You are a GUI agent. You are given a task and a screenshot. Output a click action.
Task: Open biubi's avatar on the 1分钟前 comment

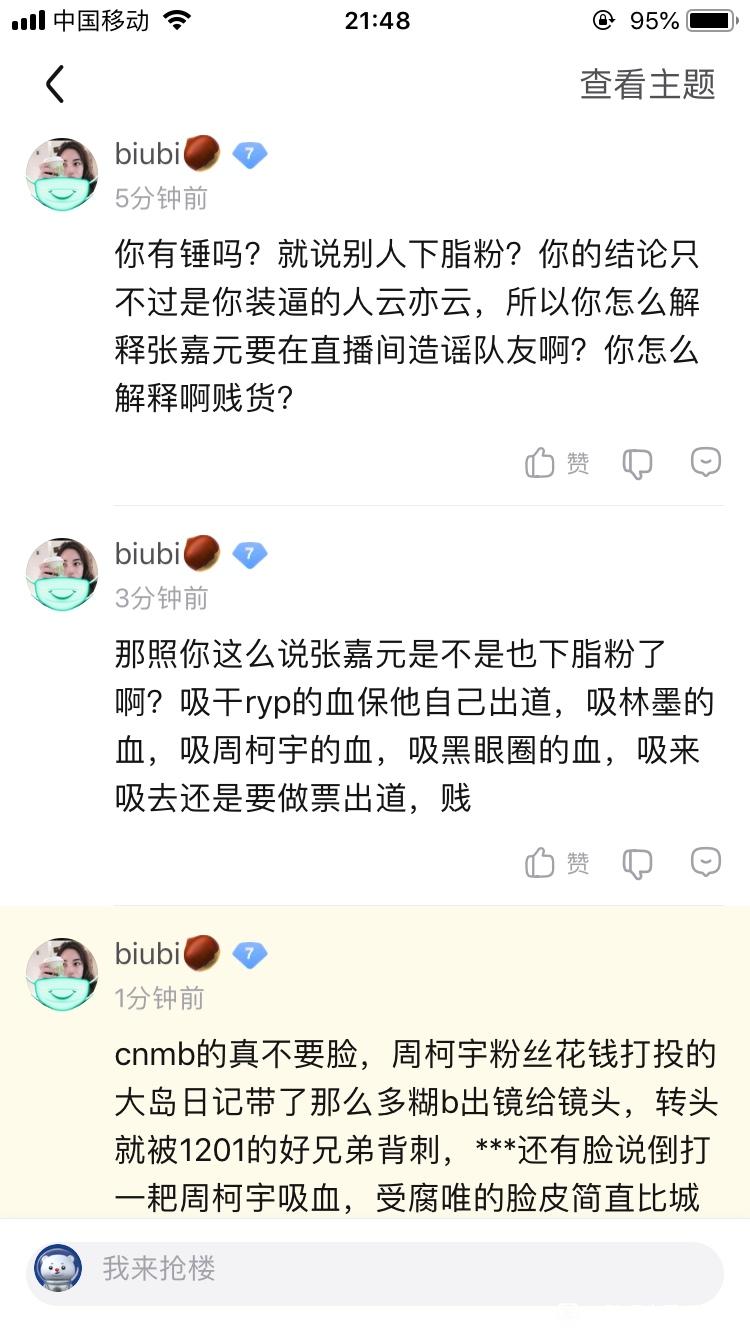(x=62, y=974)
